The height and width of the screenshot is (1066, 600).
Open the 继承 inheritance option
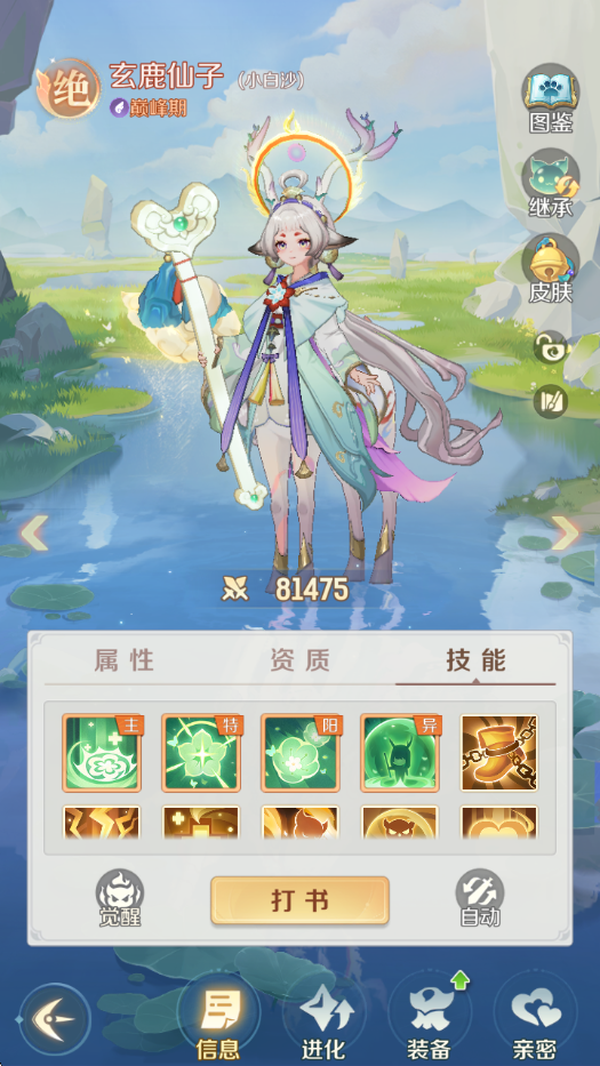(x=550, y=184)
